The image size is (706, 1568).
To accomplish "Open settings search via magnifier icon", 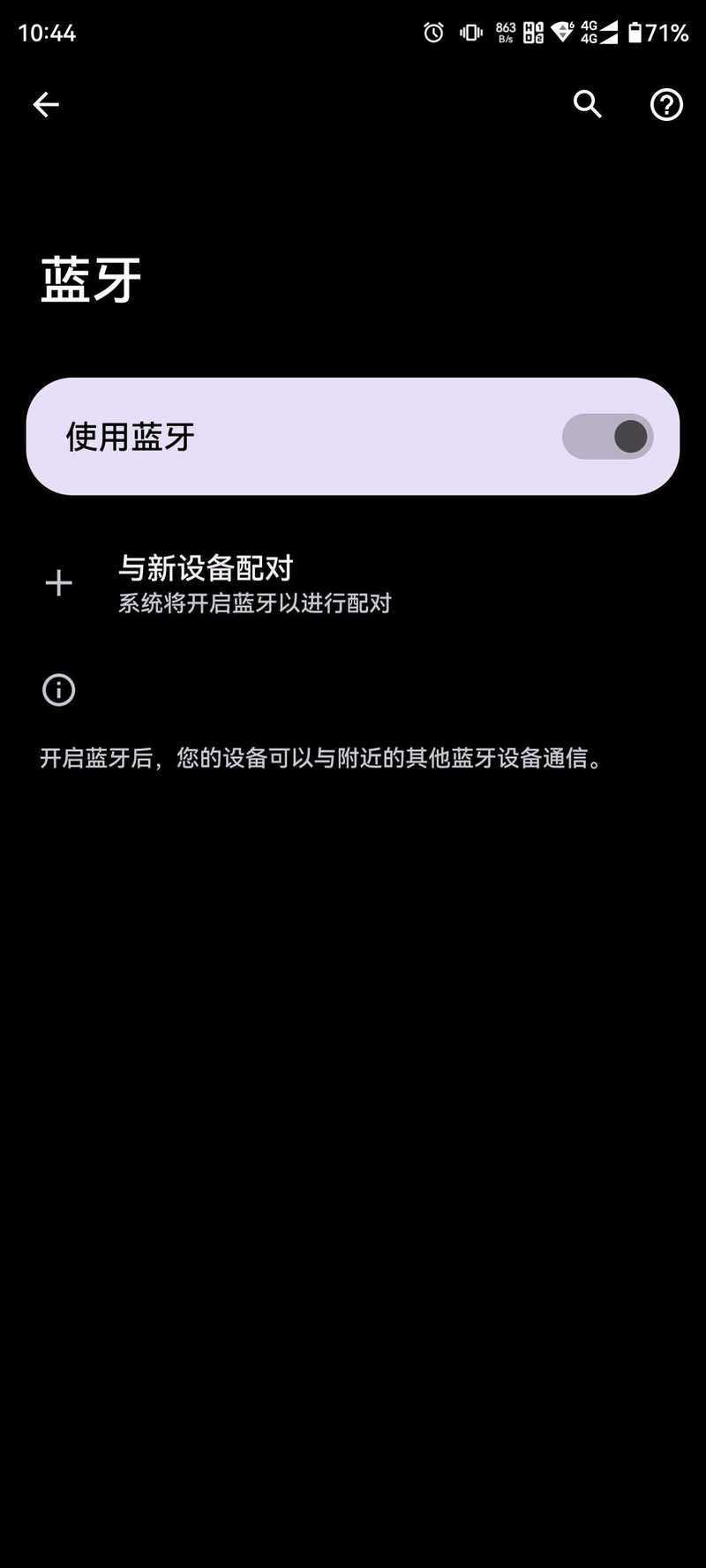I will [588, 104].
